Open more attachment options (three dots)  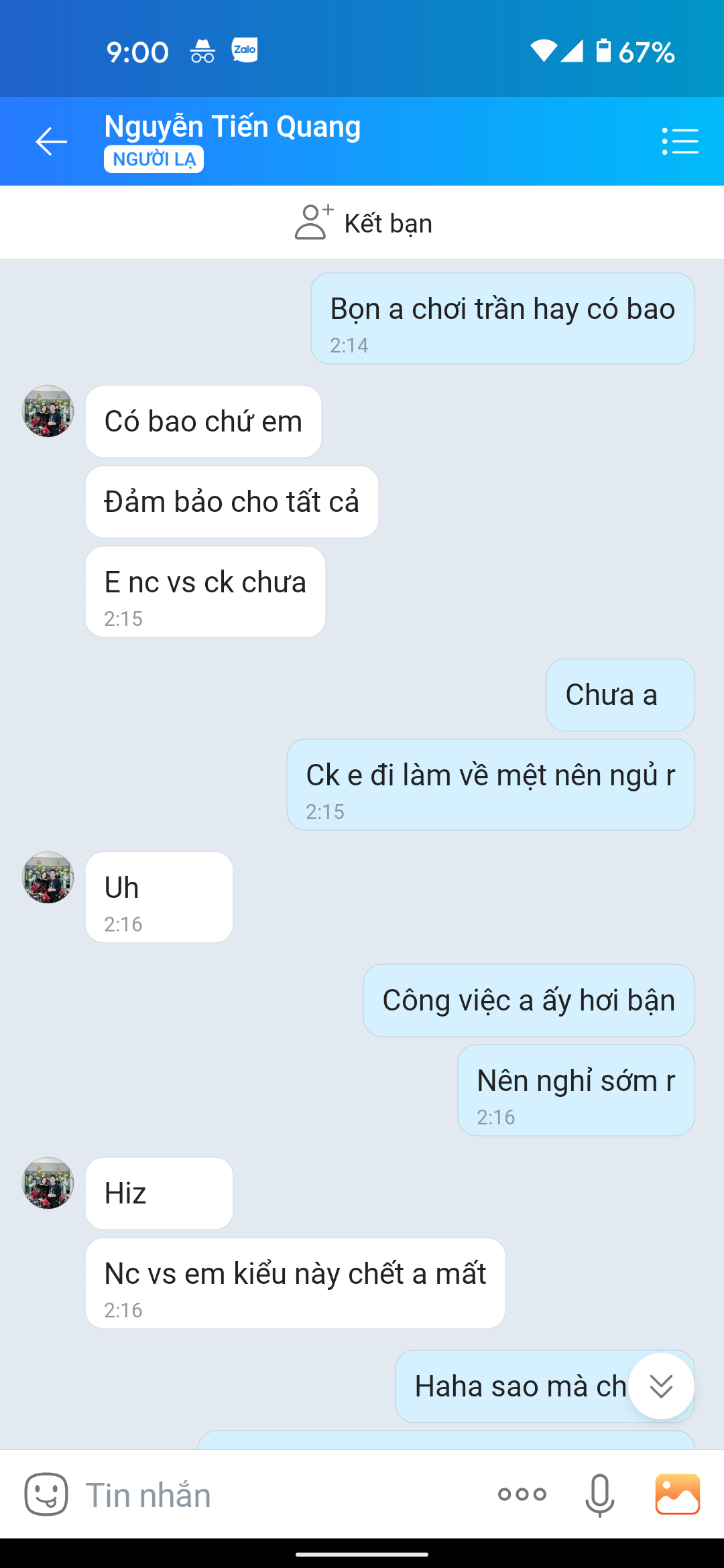pyautogui.click(x=522, y=1494)
